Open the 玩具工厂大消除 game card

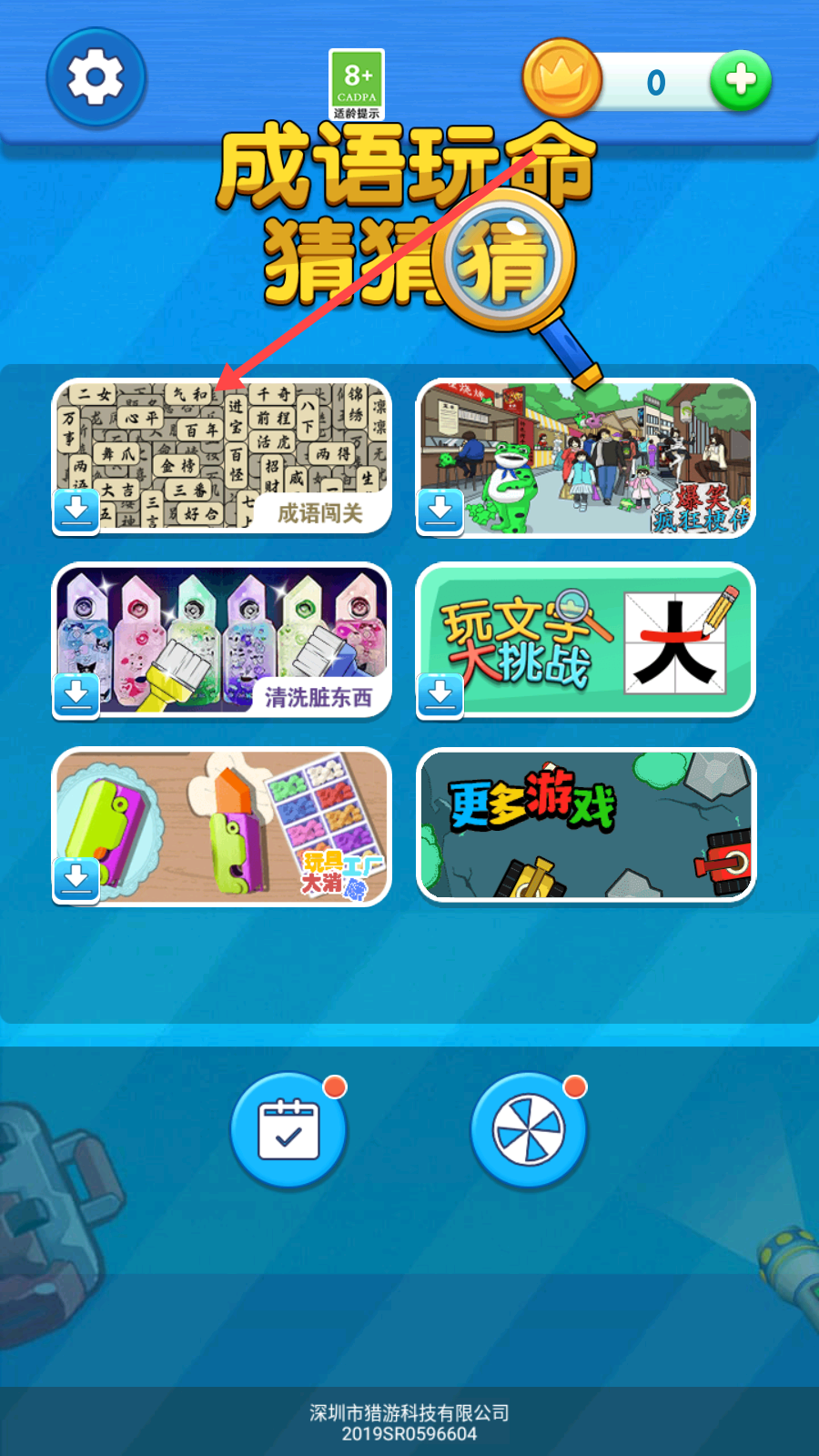pyautogui.click(x=222, y=825)
